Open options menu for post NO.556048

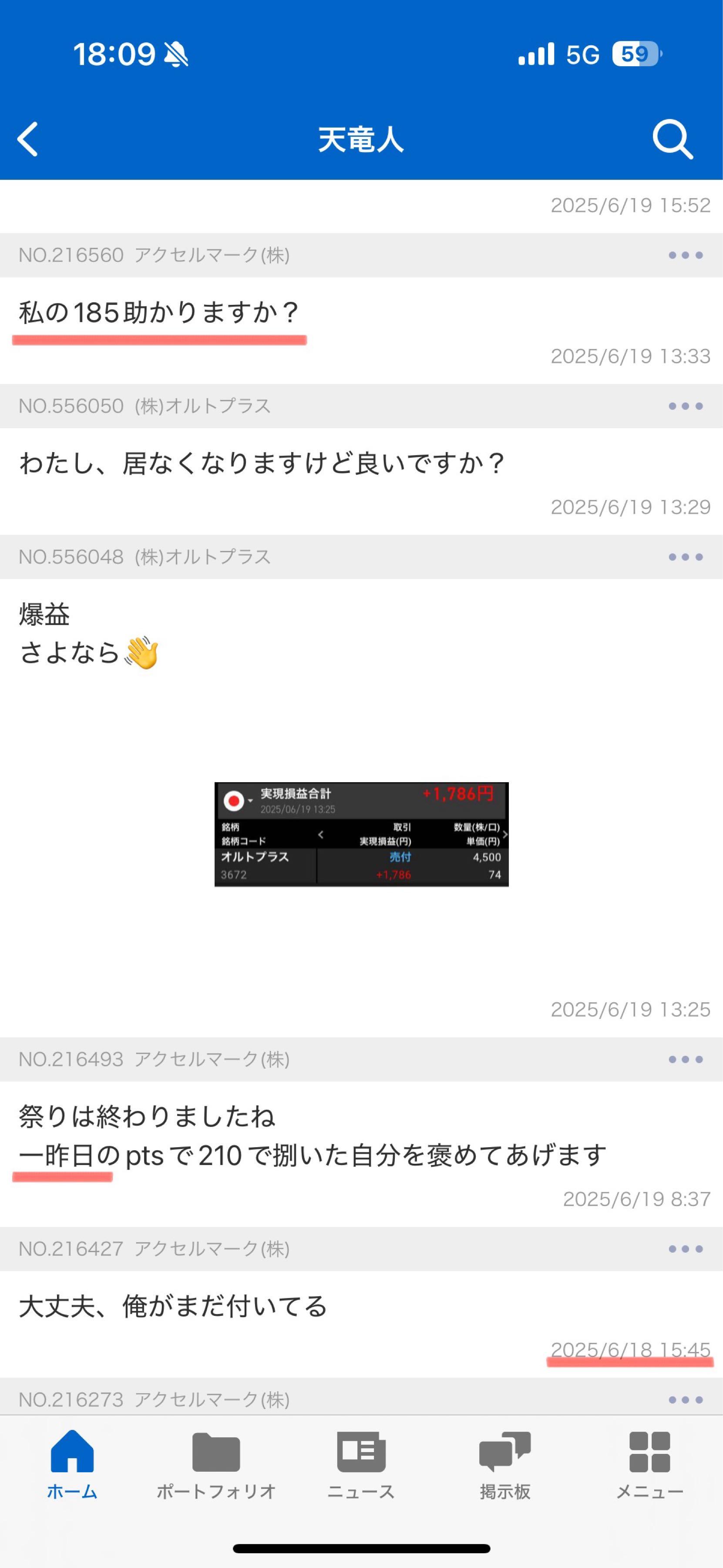pyautogui.click(x=686, y=556)
